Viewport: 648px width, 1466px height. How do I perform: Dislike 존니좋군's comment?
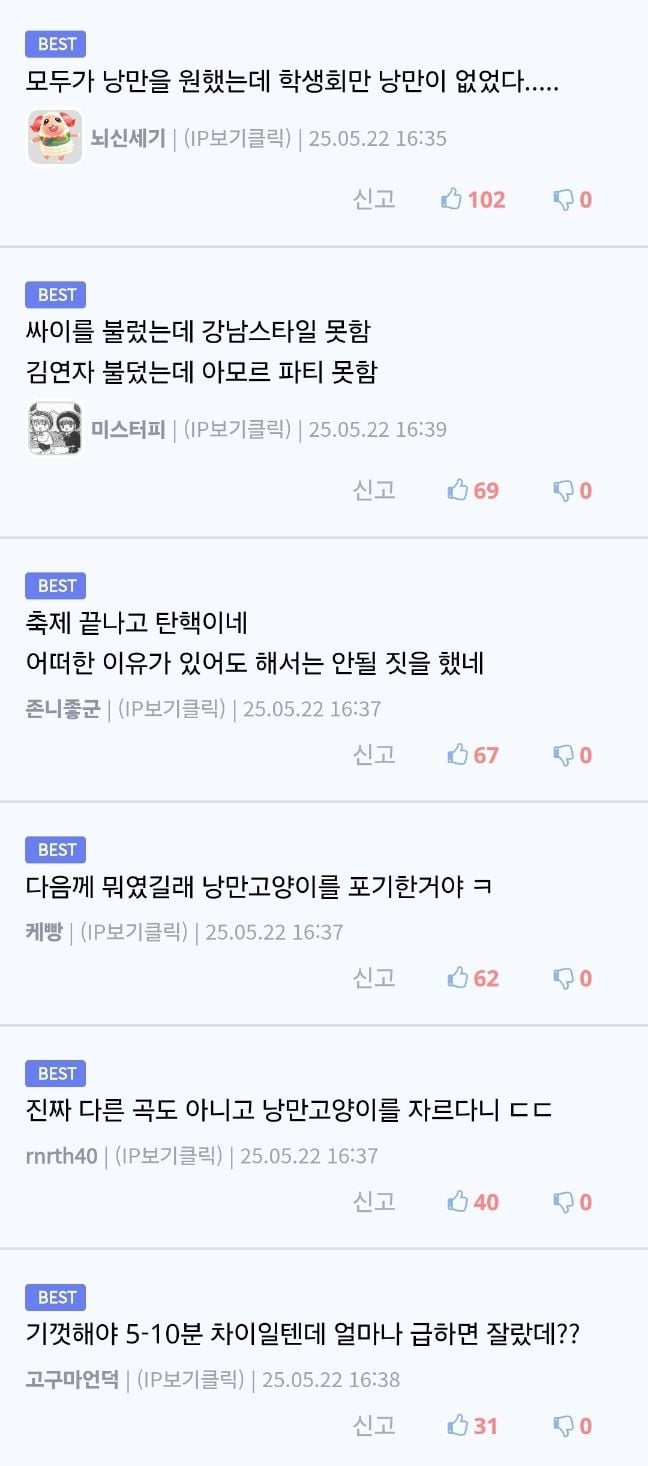[x=573, y=755]
